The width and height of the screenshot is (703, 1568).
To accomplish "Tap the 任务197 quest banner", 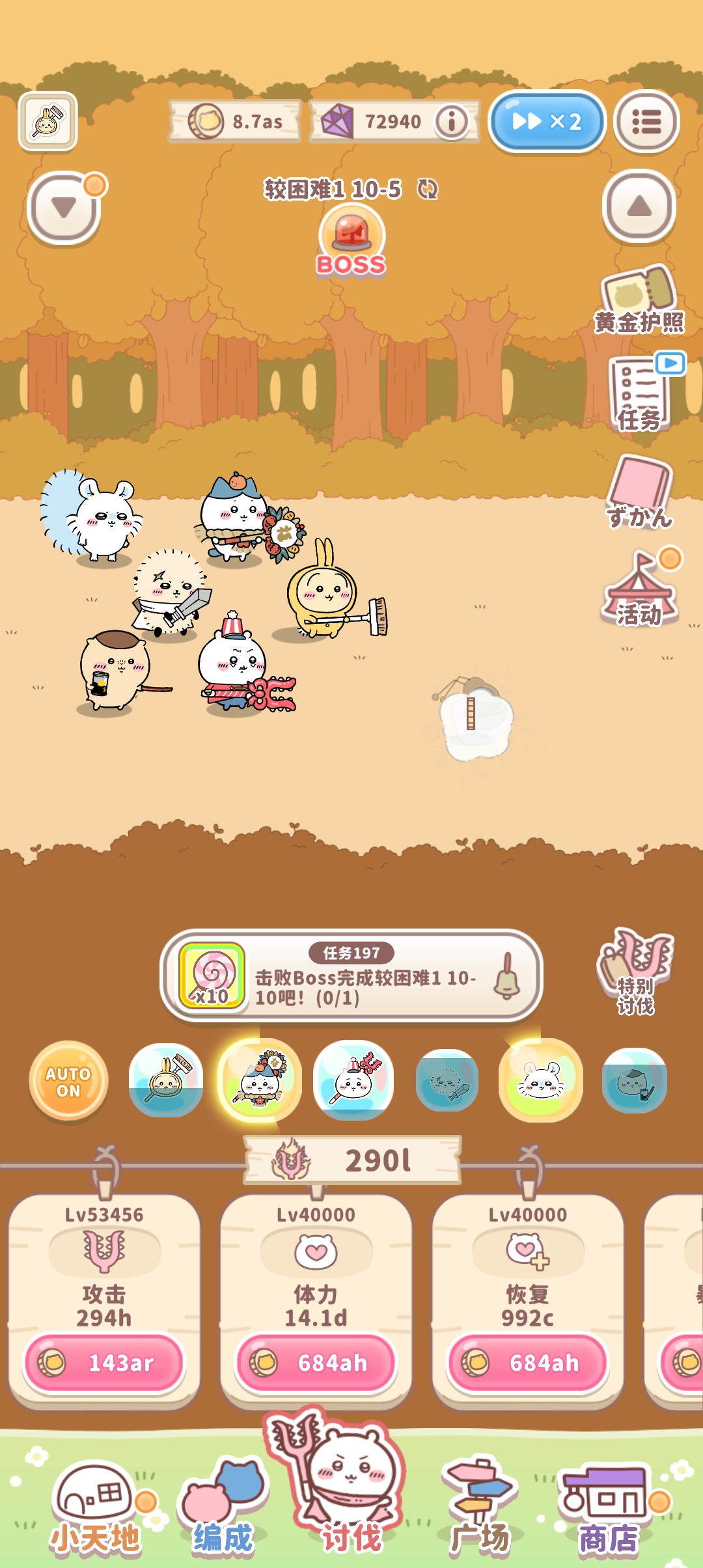I will pos(351,976).
